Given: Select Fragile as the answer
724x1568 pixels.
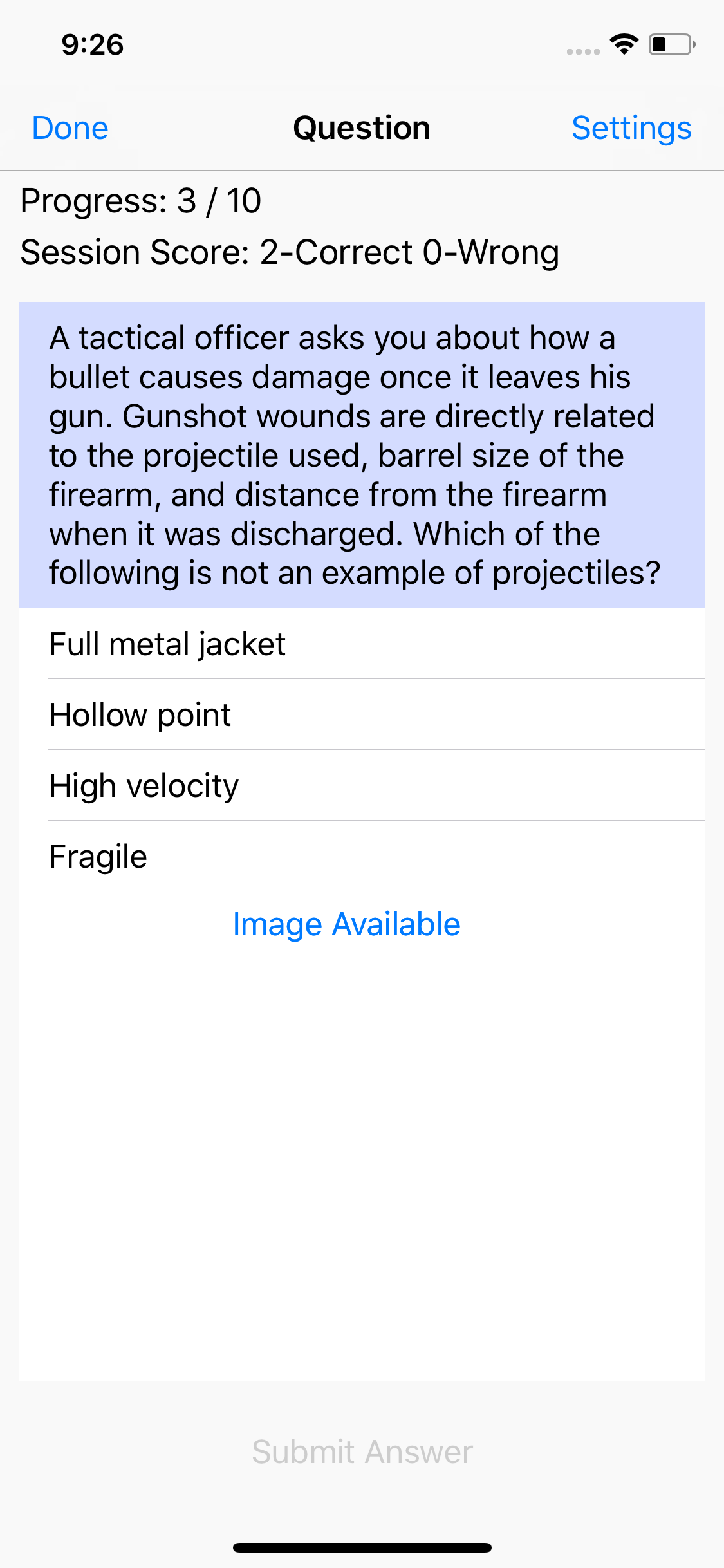Looking at the screenshot, I should pos(97,856).
